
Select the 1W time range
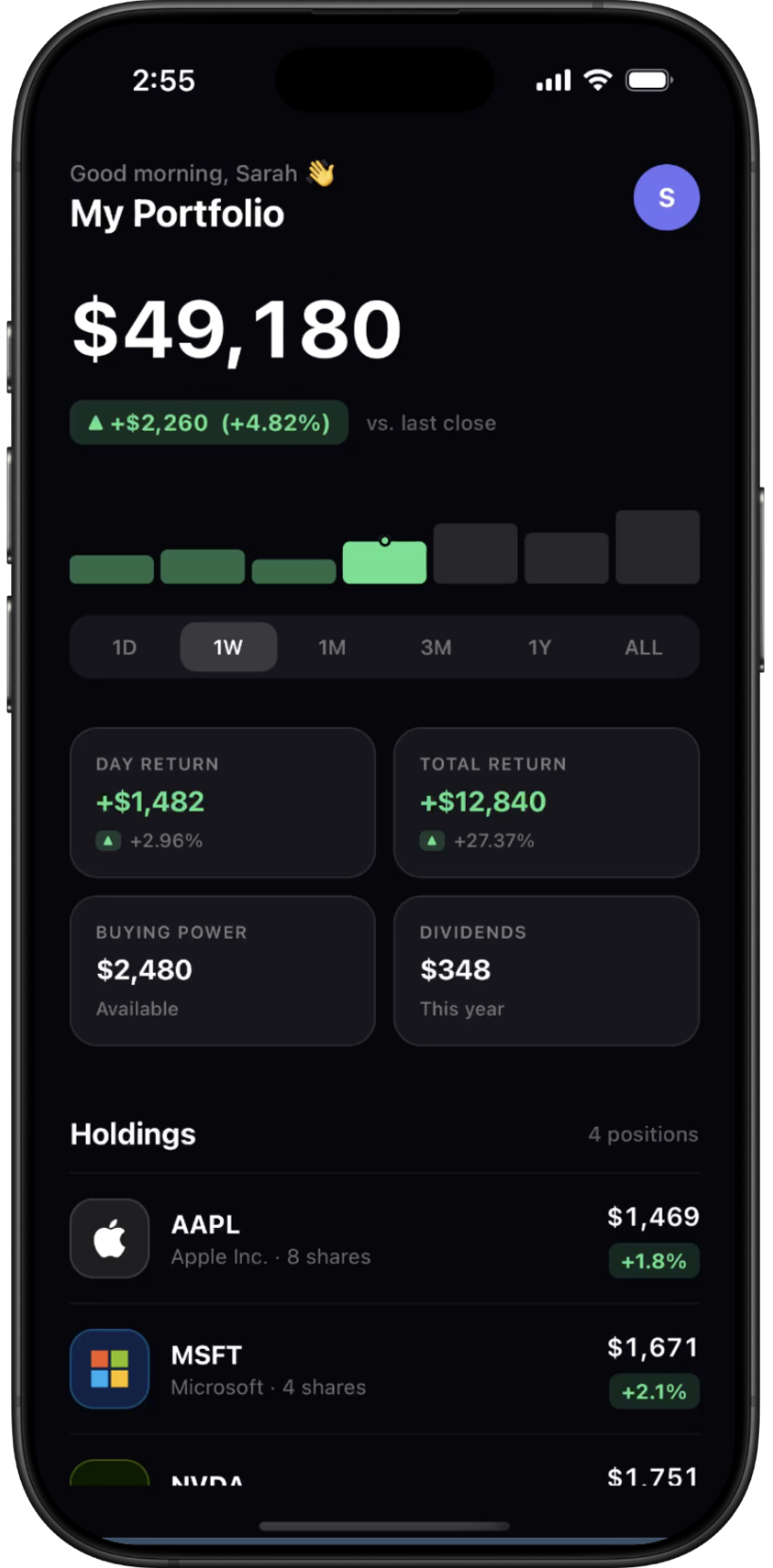tap(228, 647)
